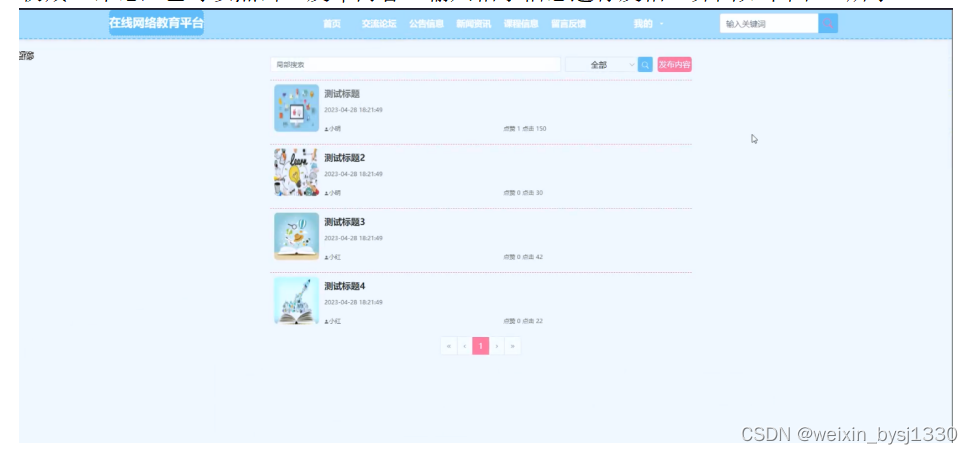Select page 1 in pagination
This screenshot has width=973, height=454.
click(481, 346)
